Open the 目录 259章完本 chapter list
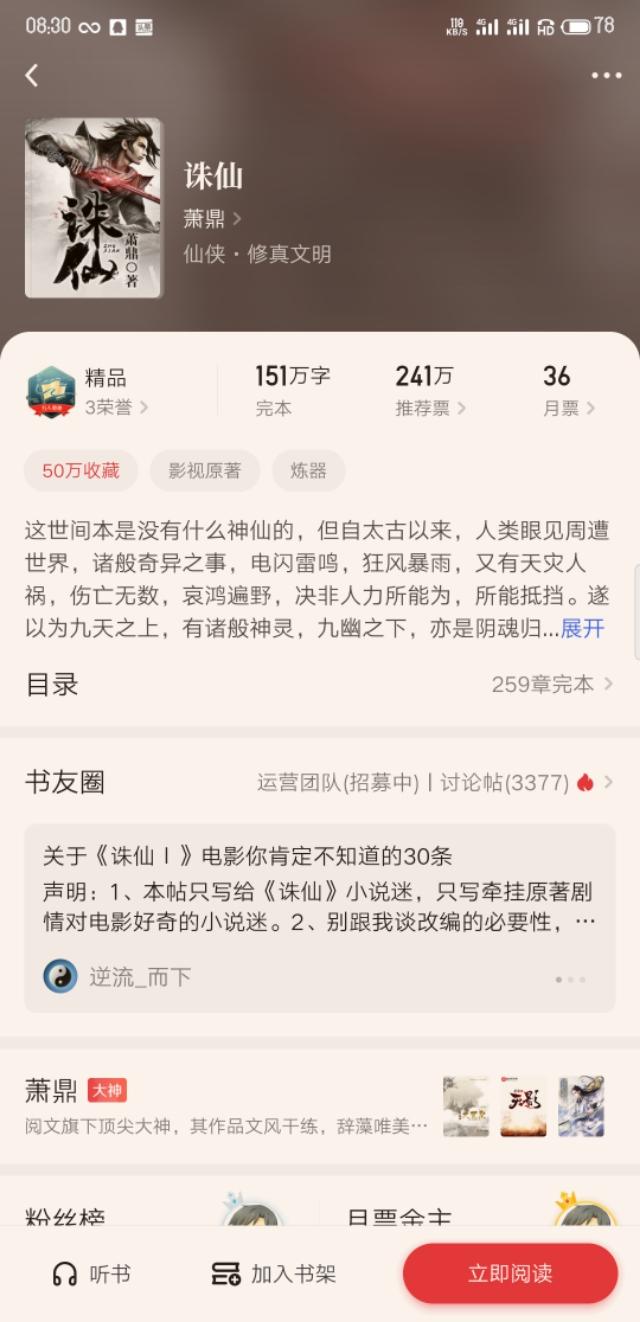Screen dimensions: 640x1322 [320, 685]
